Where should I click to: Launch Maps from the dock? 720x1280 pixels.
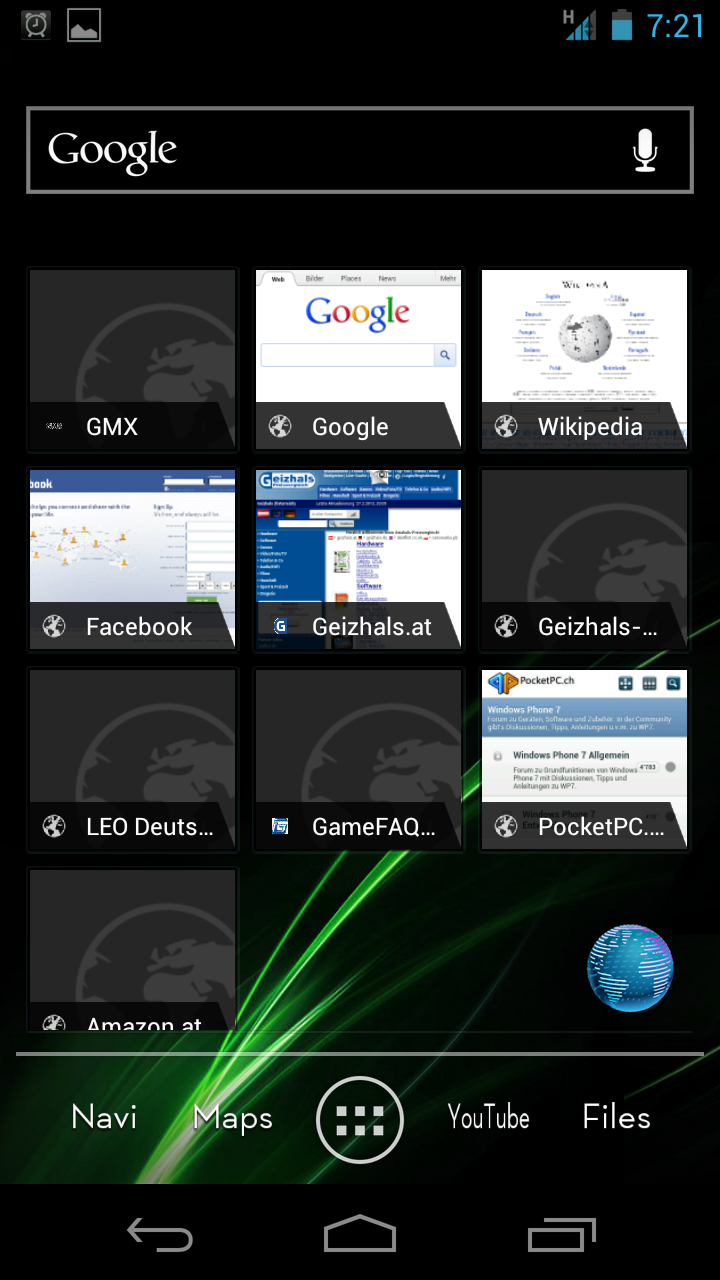coord(232,1118)
